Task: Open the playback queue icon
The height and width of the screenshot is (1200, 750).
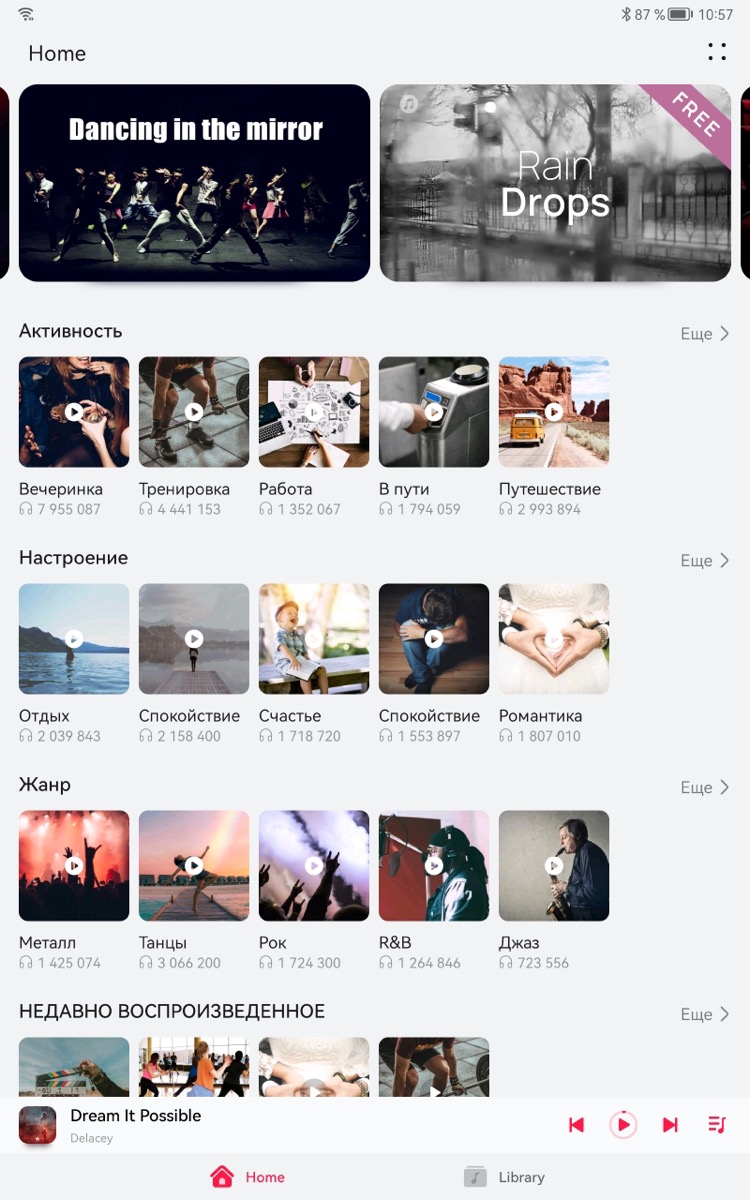Action: click(x=717, y=1125)
